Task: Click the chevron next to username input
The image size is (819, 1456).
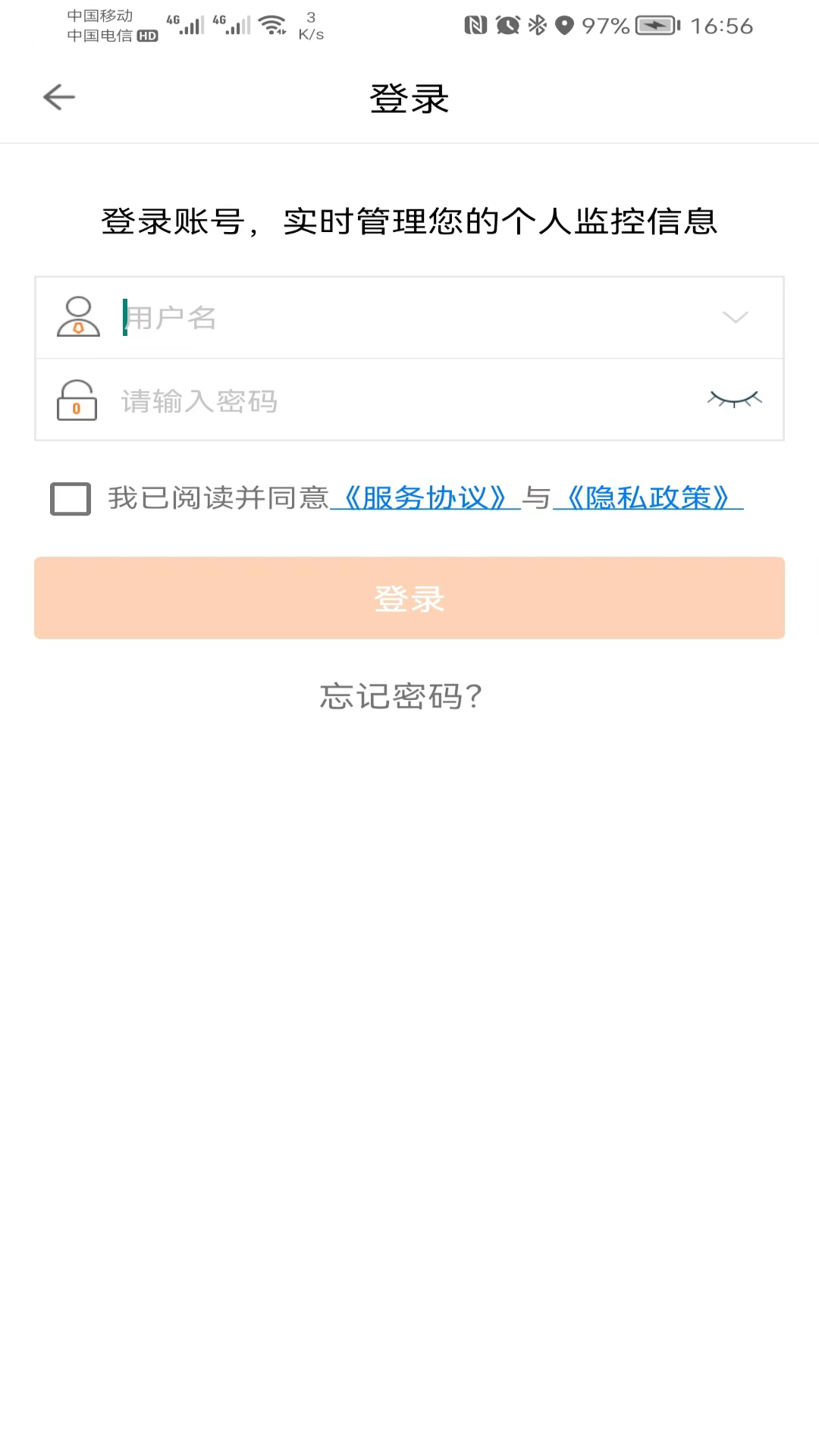Action: 734,318
